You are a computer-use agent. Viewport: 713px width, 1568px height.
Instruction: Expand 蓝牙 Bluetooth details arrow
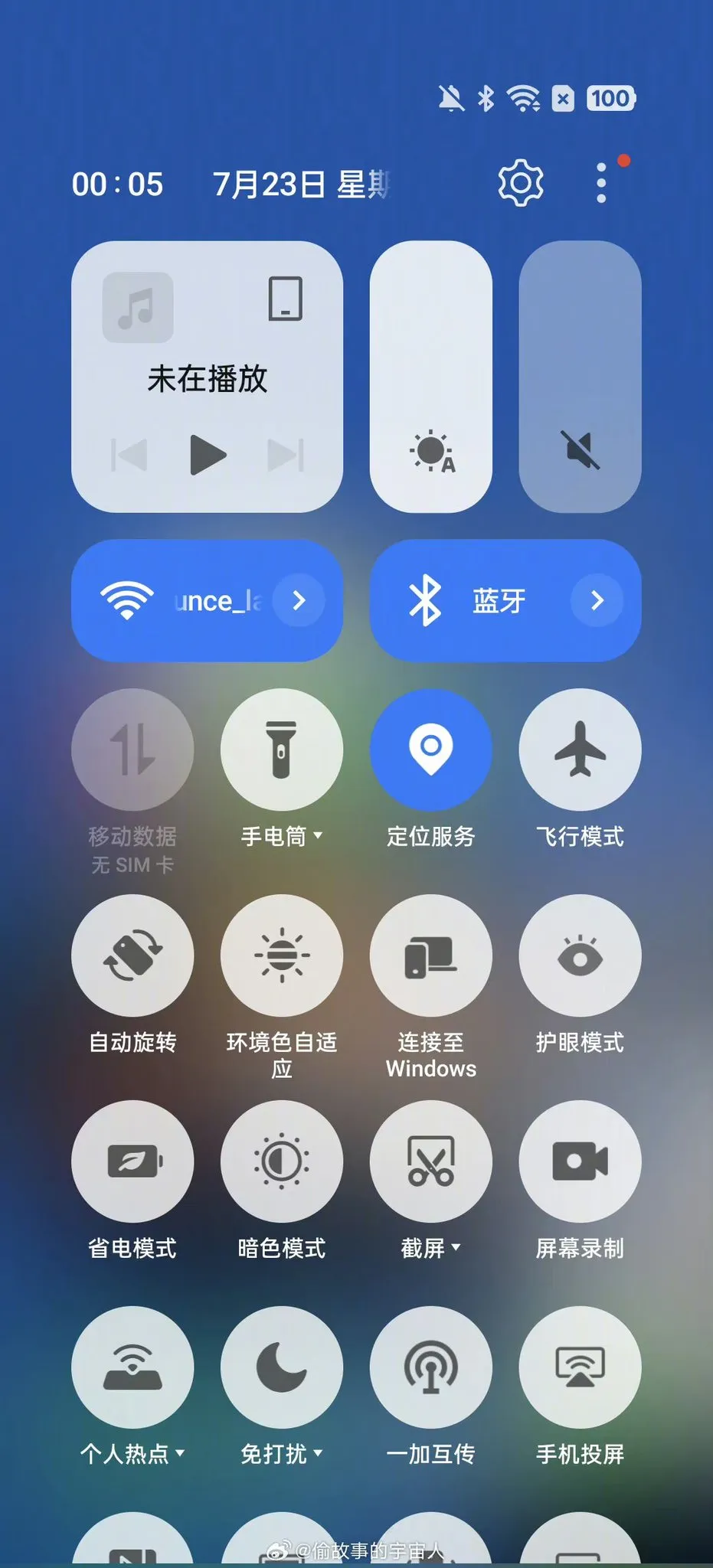tap(597, 600)
